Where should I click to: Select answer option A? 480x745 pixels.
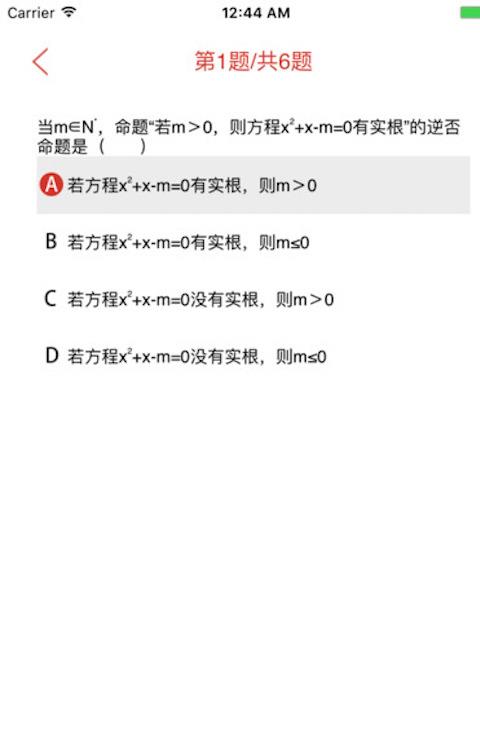(253, 185)
